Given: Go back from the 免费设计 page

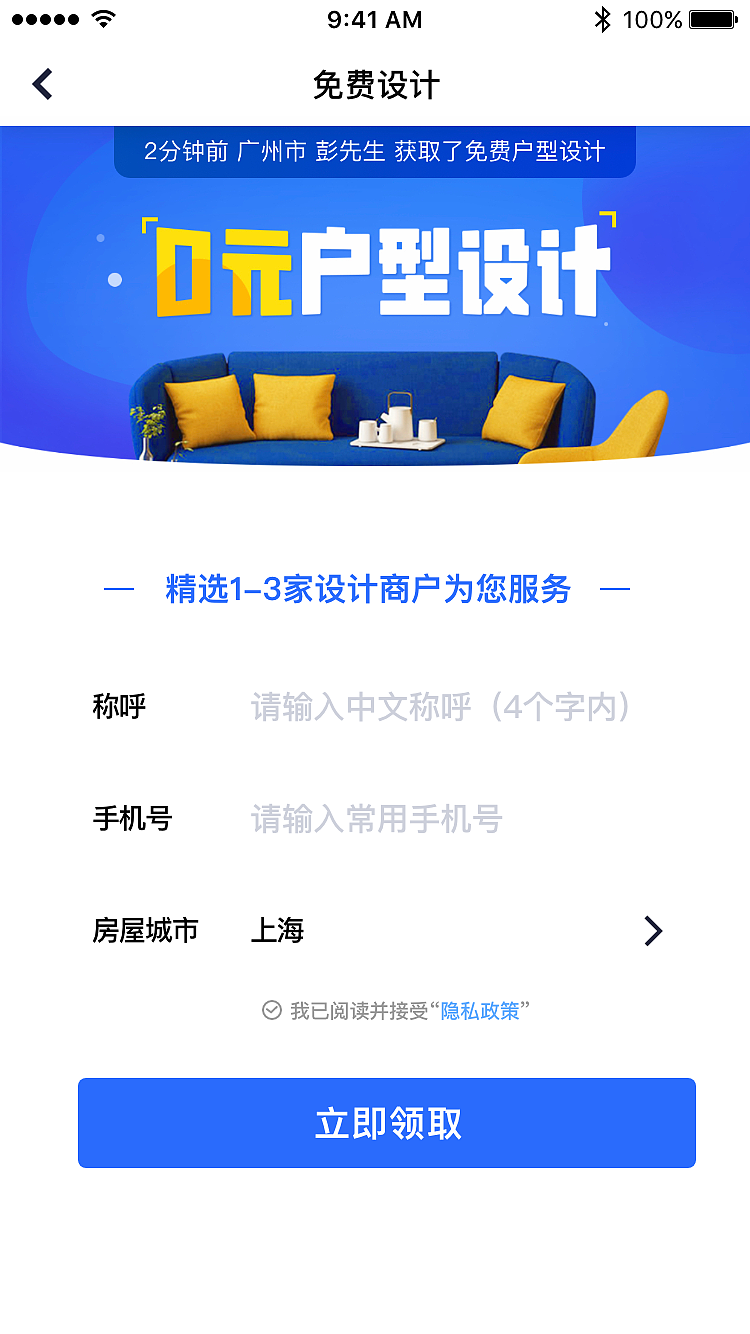Looking at the screenshot, I should [42, 85].
